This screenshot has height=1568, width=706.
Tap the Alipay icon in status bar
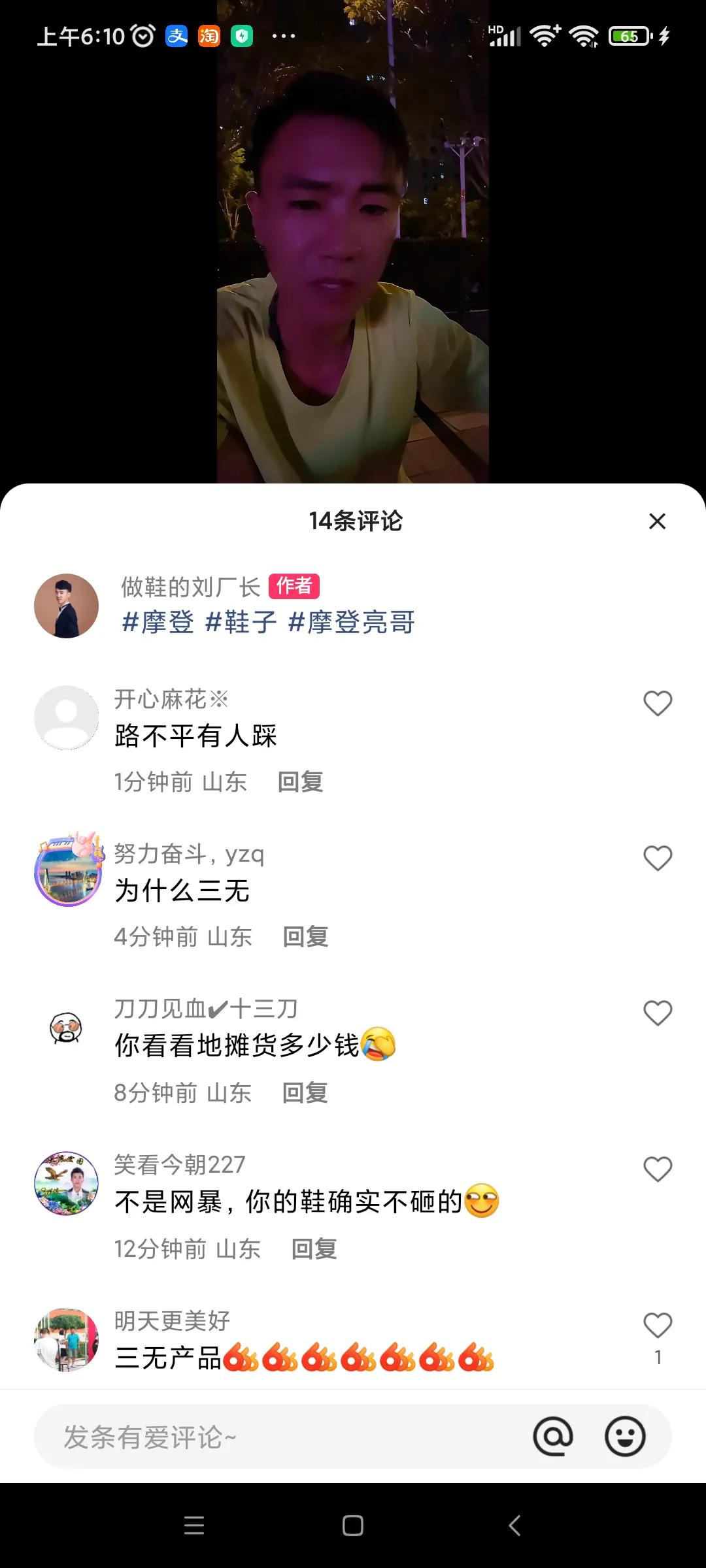pyautogui.click(x=176, y=36)
